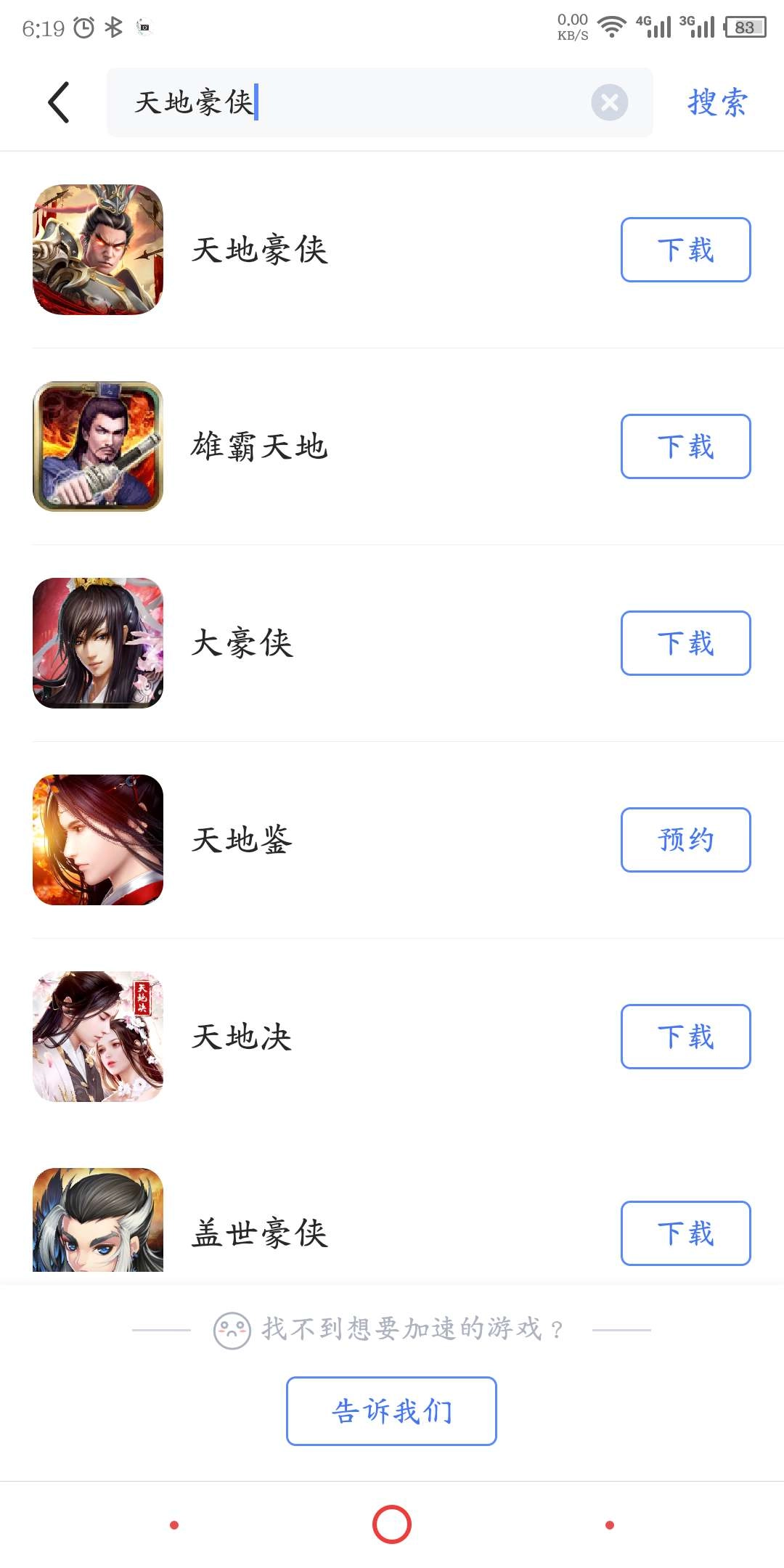Open the 雄霸天地 search result

259,446
